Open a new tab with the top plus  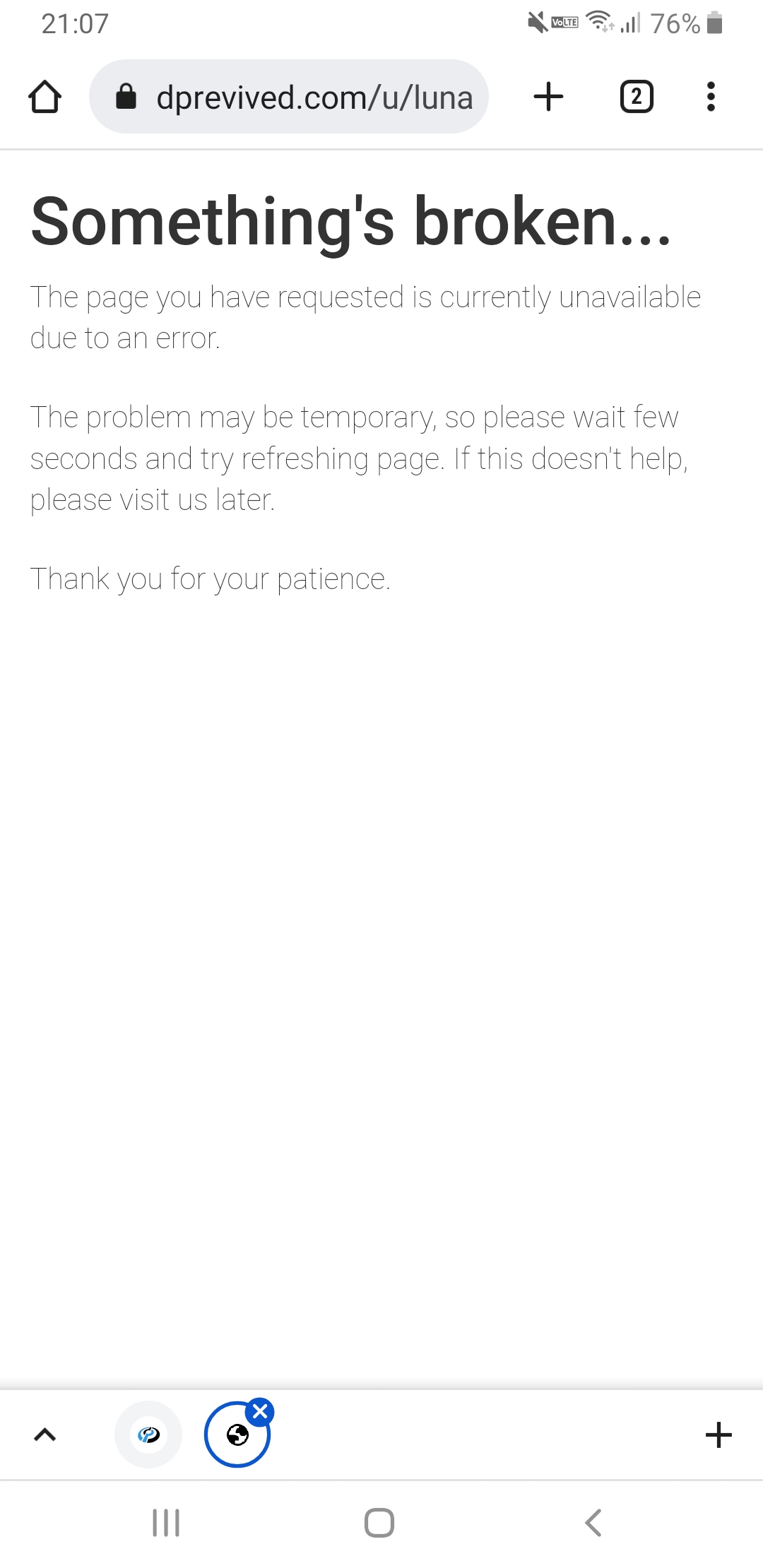pyautogui.click(x=548, y=97)
